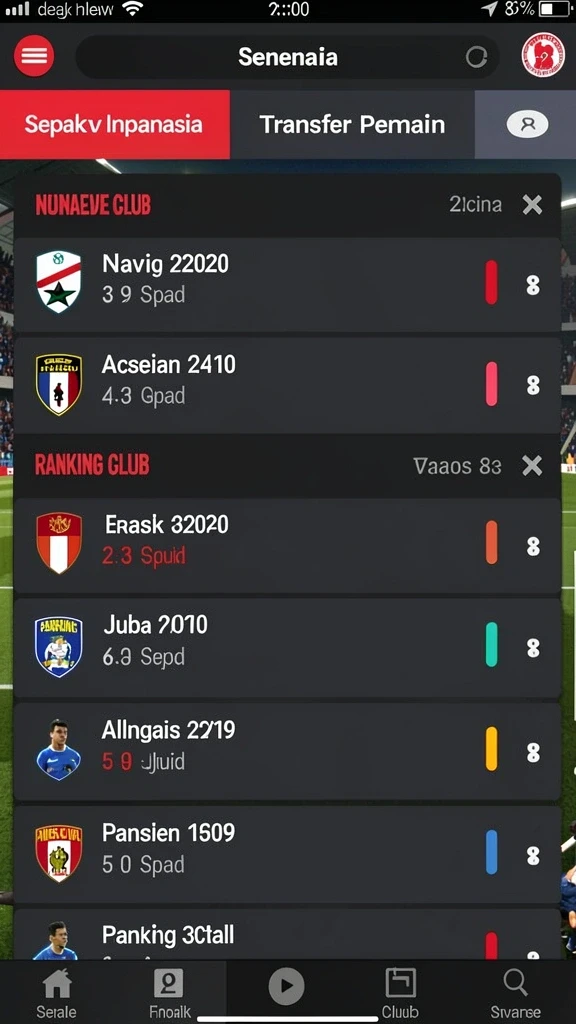Open the profile avatar at top right

click(543, 56)
